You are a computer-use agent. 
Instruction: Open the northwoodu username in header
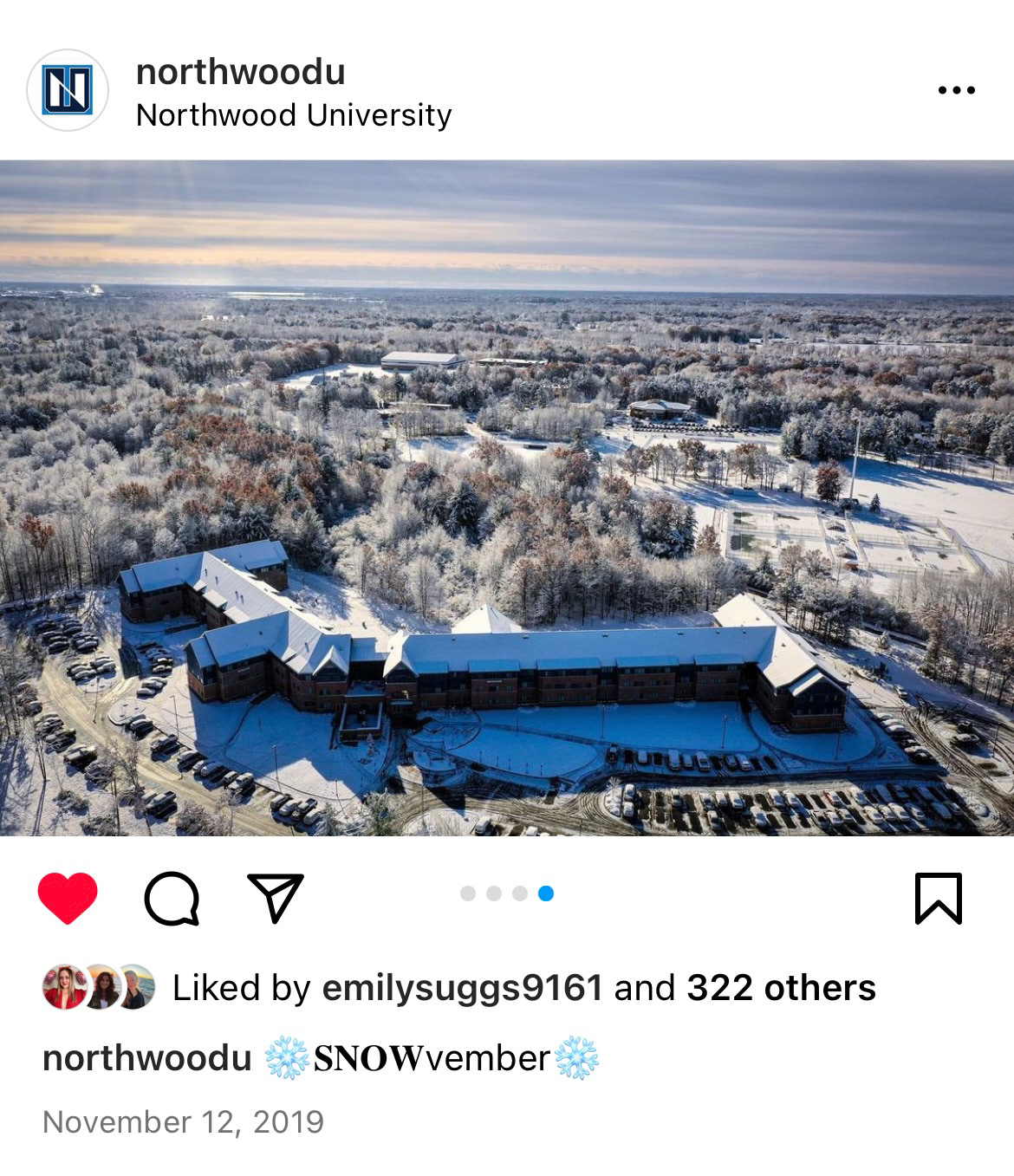(240, 72)
